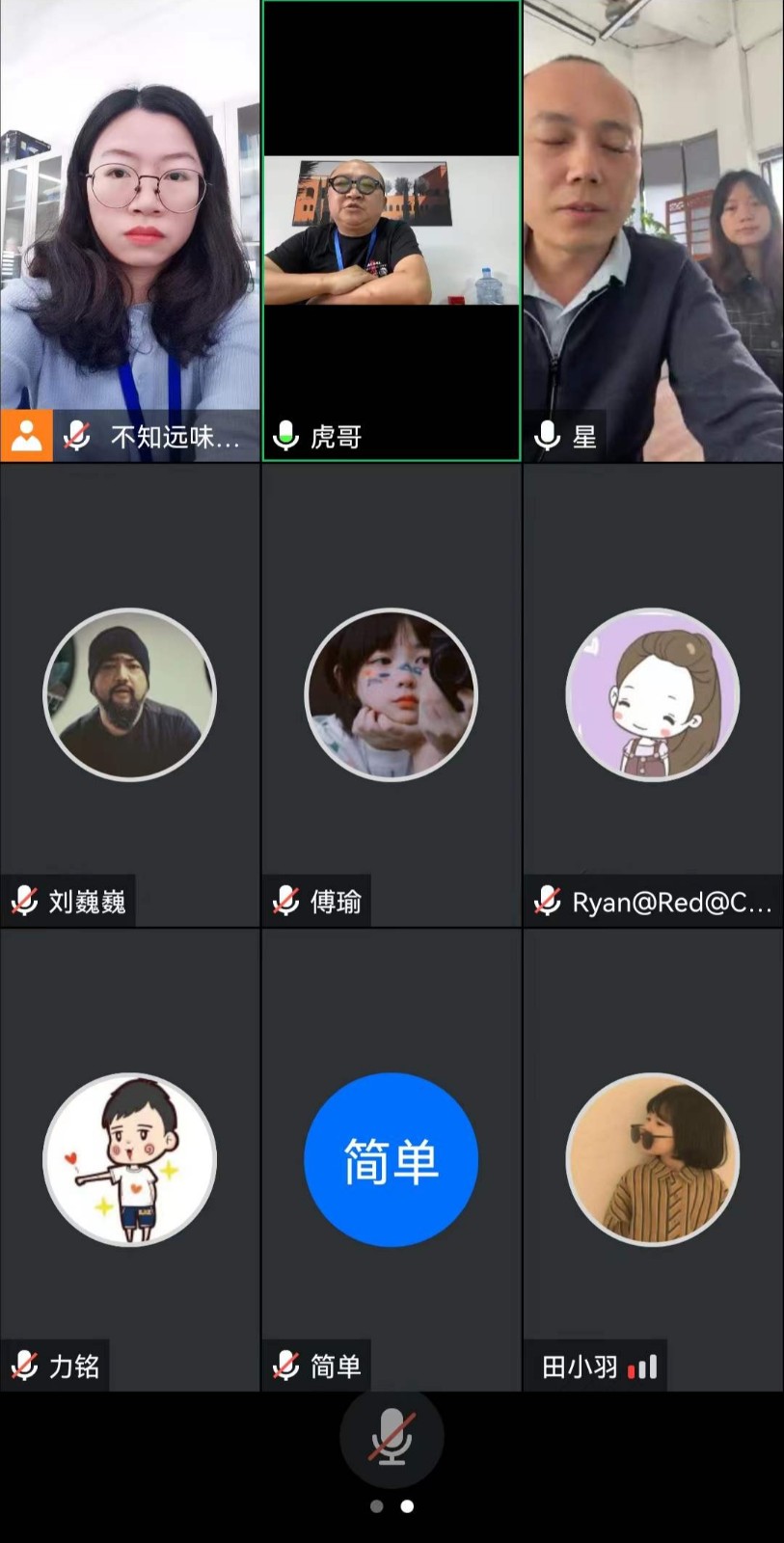Unmute your microphone
784x1543 pixels.
[392, 1436]
